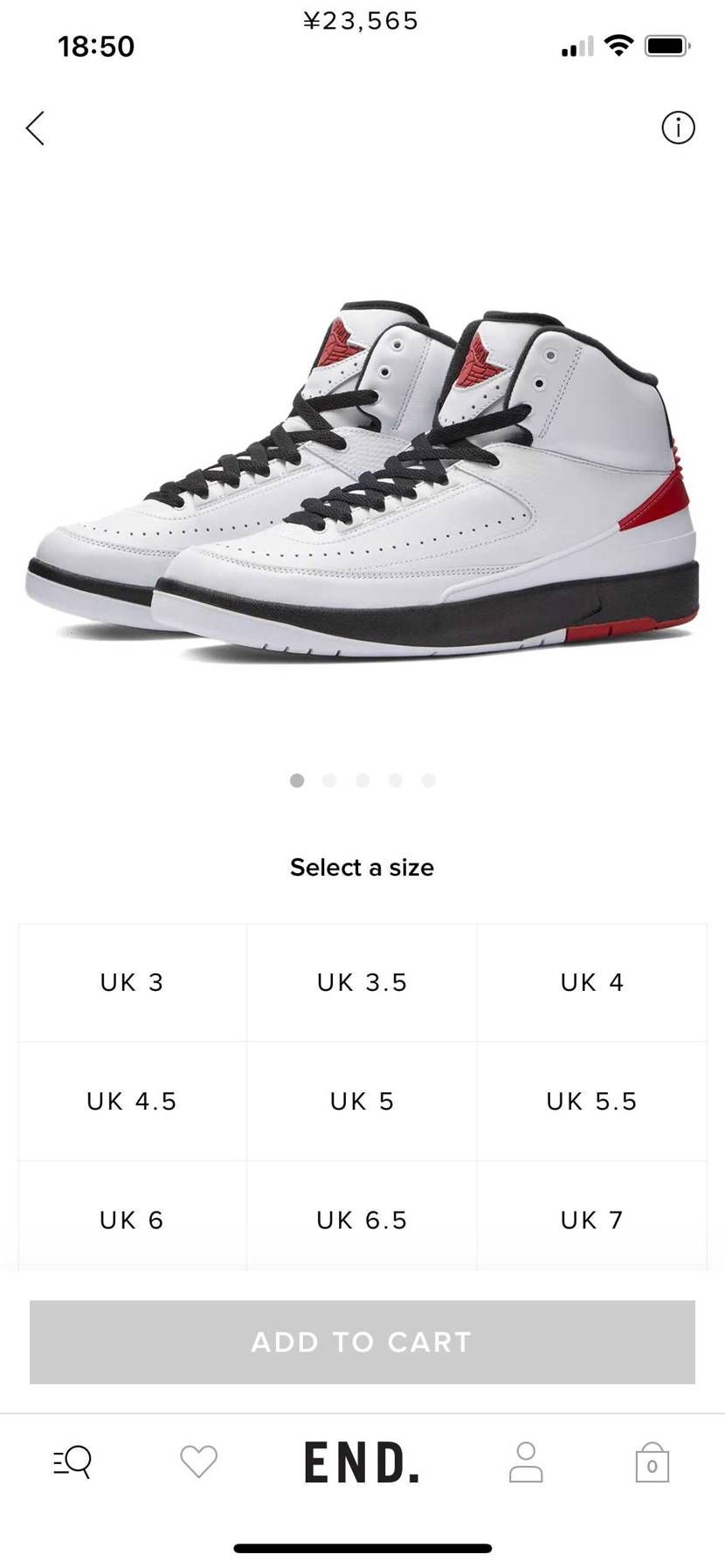Pick size UK 5.5
725x1568 pixels.
point(591,1101)
